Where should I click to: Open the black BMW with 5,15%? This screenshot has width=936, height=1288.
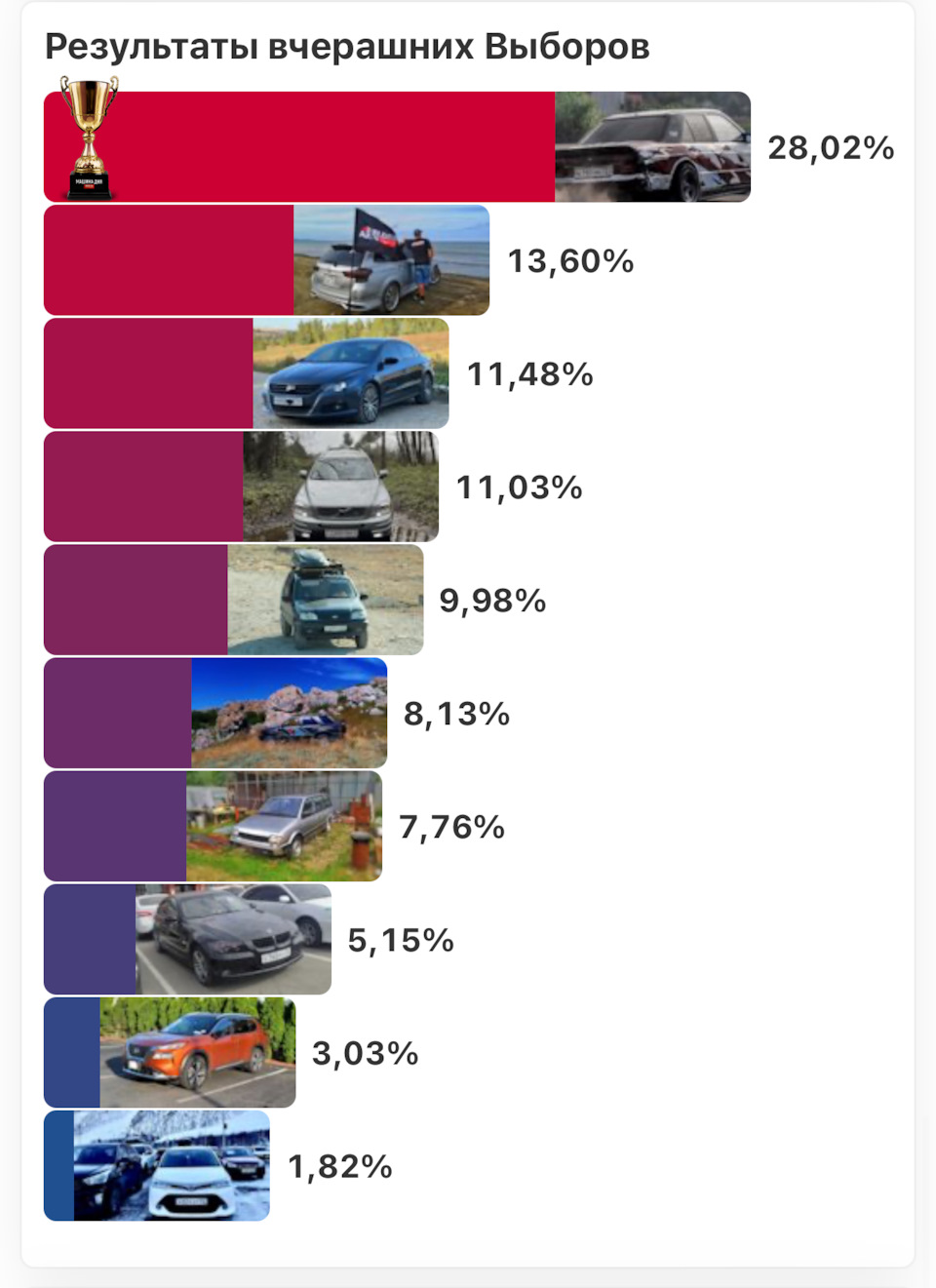pyautogui.click(x=233, y=939)
